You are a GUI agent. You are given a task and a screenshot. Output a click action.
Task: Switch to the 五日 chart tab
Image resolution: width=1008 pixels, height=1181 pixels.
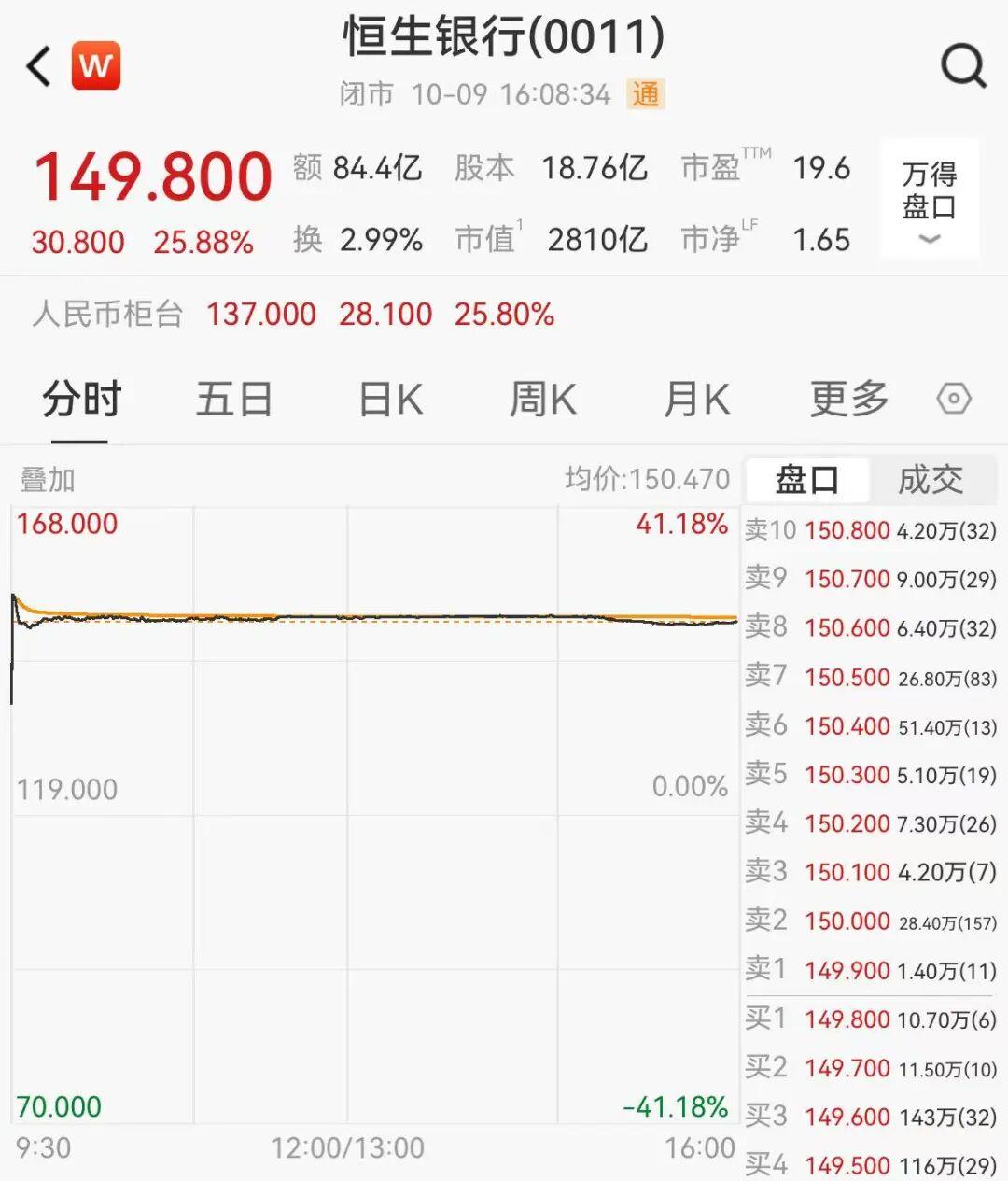click(x=234, y=400)
